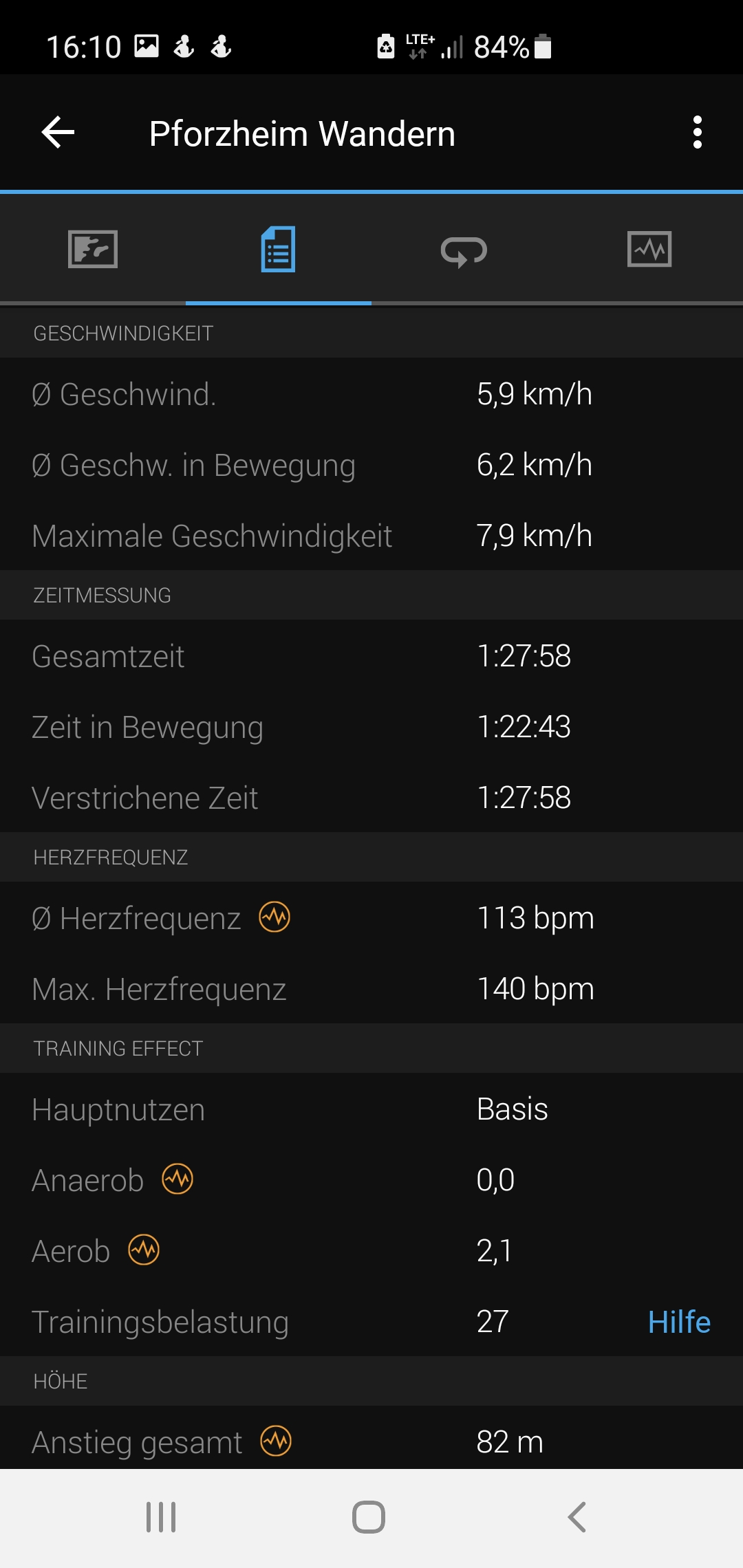The height and width of the screenshot is (1568, 743).
Task: Open the charts tab
Action: 649,249
